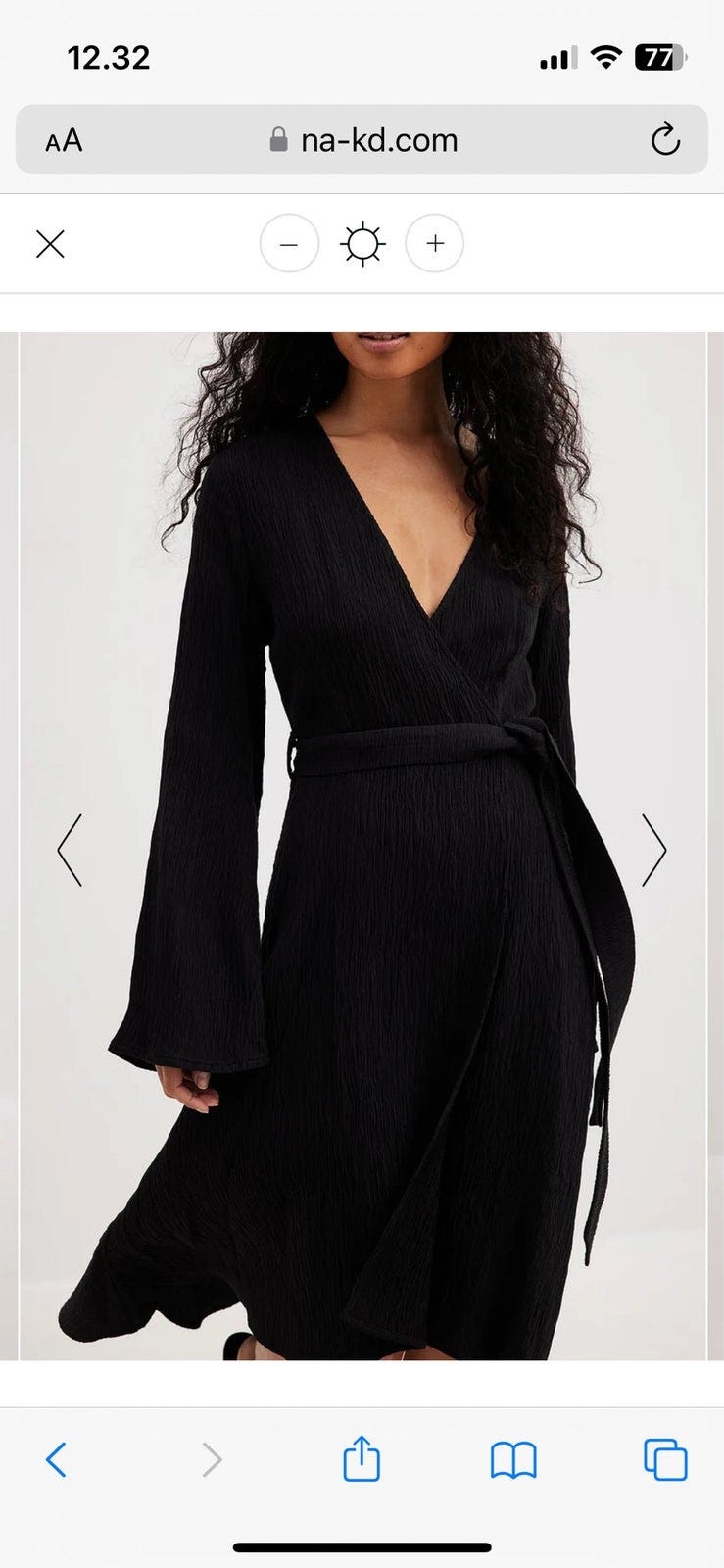724x1568 pixels.
Task: Decrease image brightness with the minus button
Action: pos(289,243)
